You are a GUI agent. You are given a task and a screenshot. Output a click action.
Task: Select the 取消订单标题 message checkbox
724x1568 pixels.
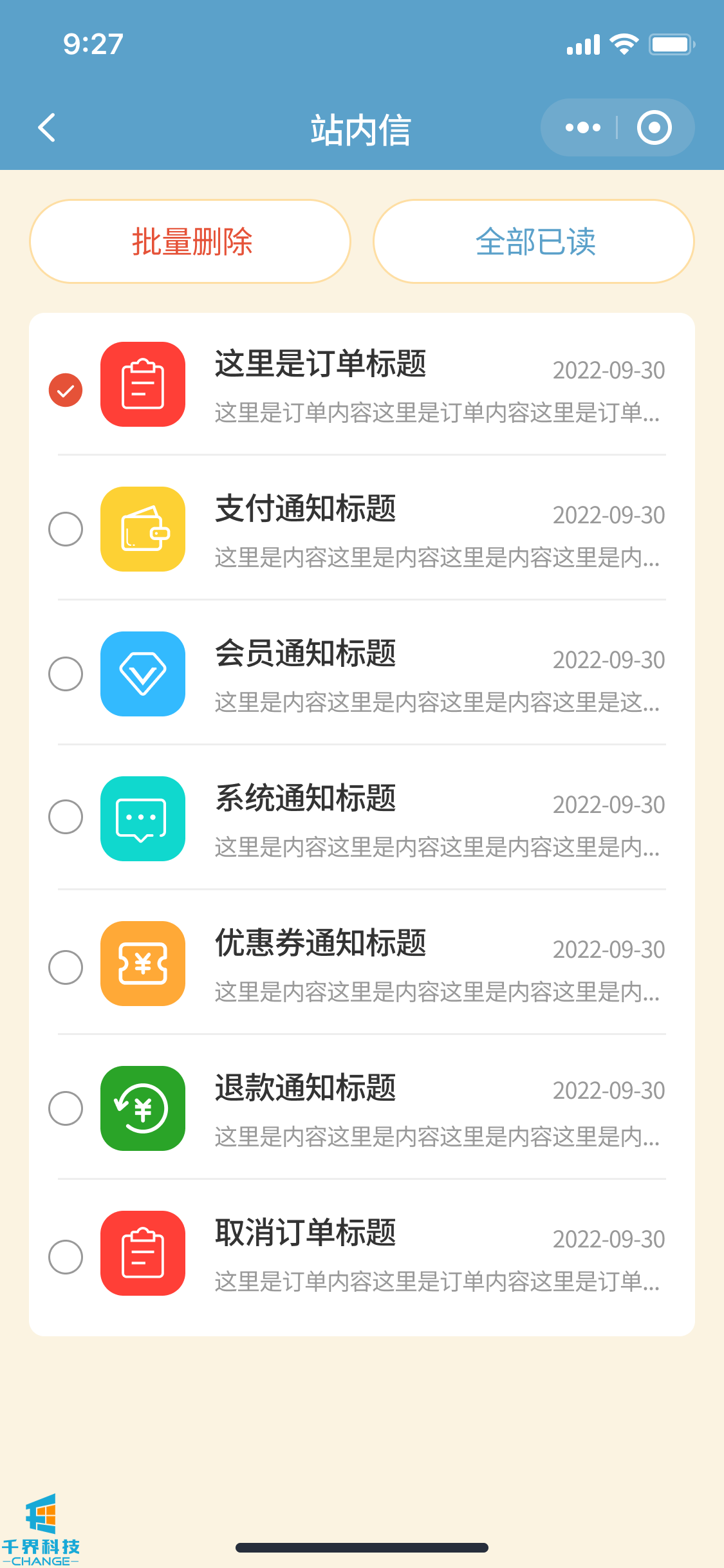tap(66, 1256)
